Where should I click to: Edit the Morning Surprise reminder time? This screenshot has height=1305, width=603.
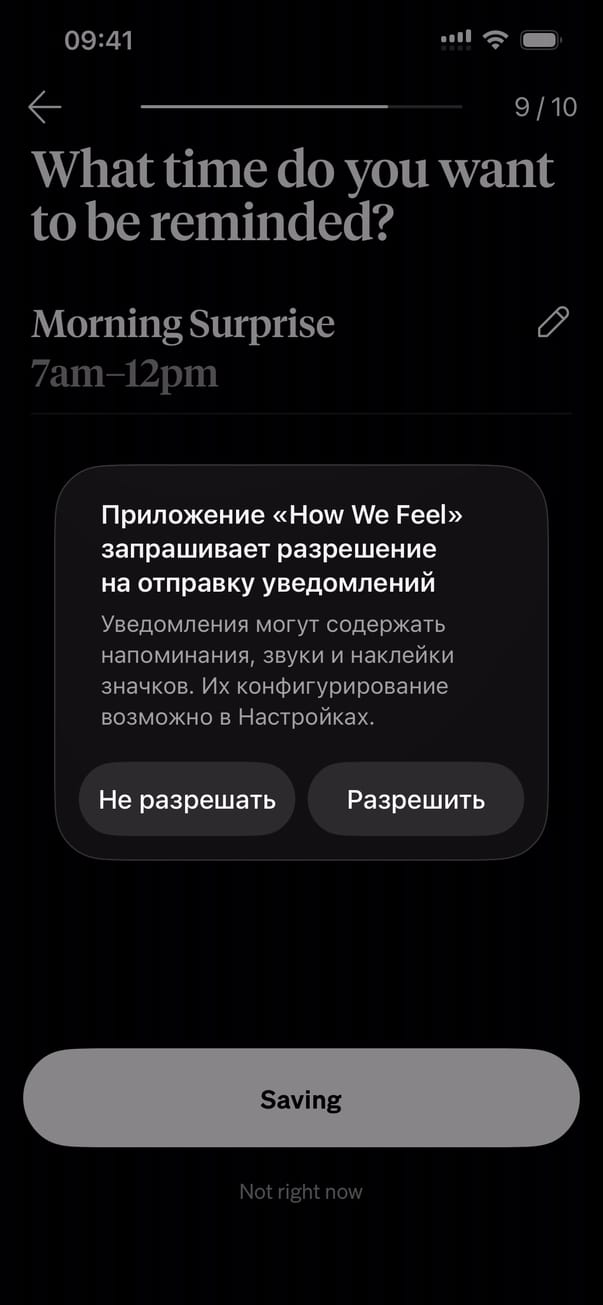click(553, 322)
